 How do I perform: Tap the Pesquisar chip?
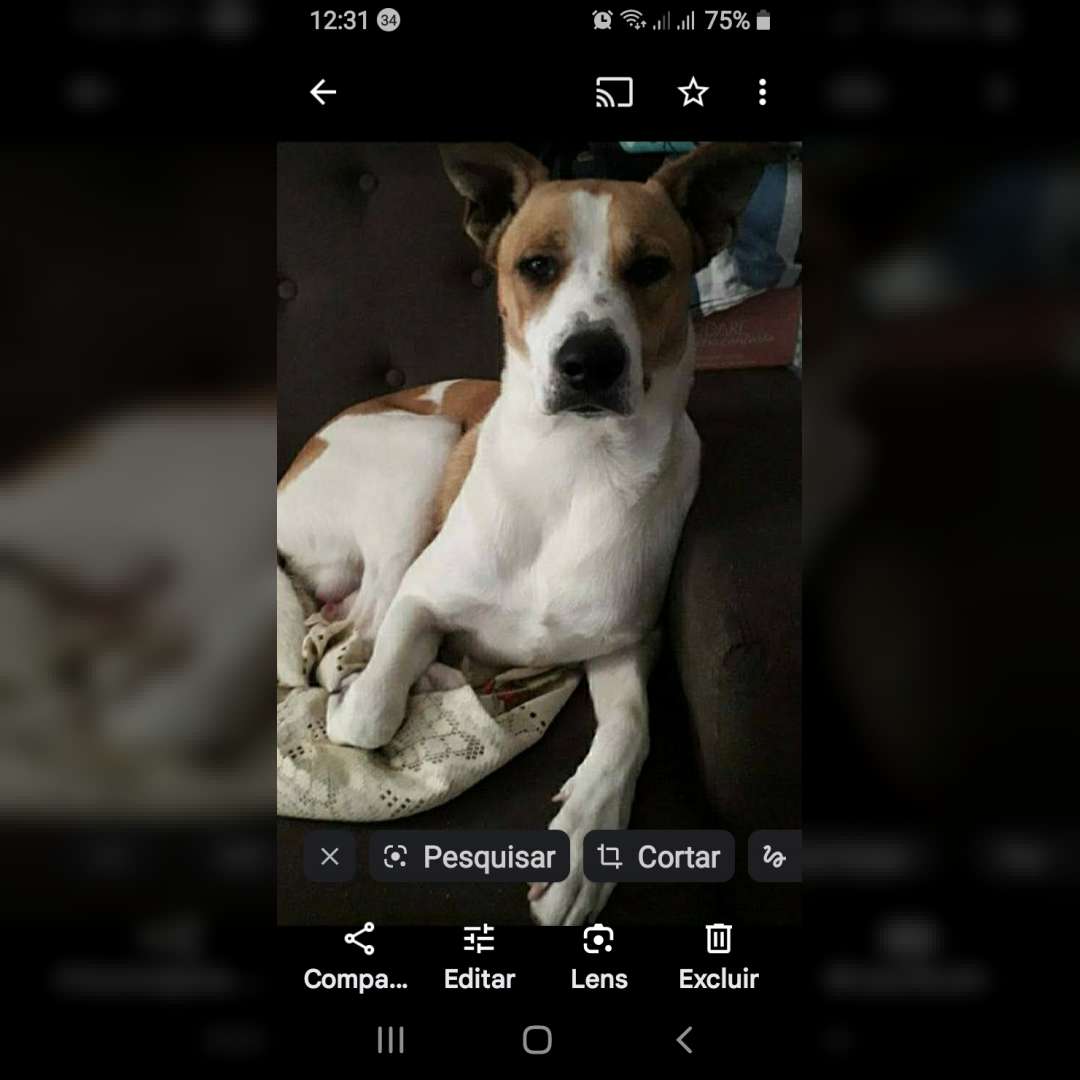[469, 857]
